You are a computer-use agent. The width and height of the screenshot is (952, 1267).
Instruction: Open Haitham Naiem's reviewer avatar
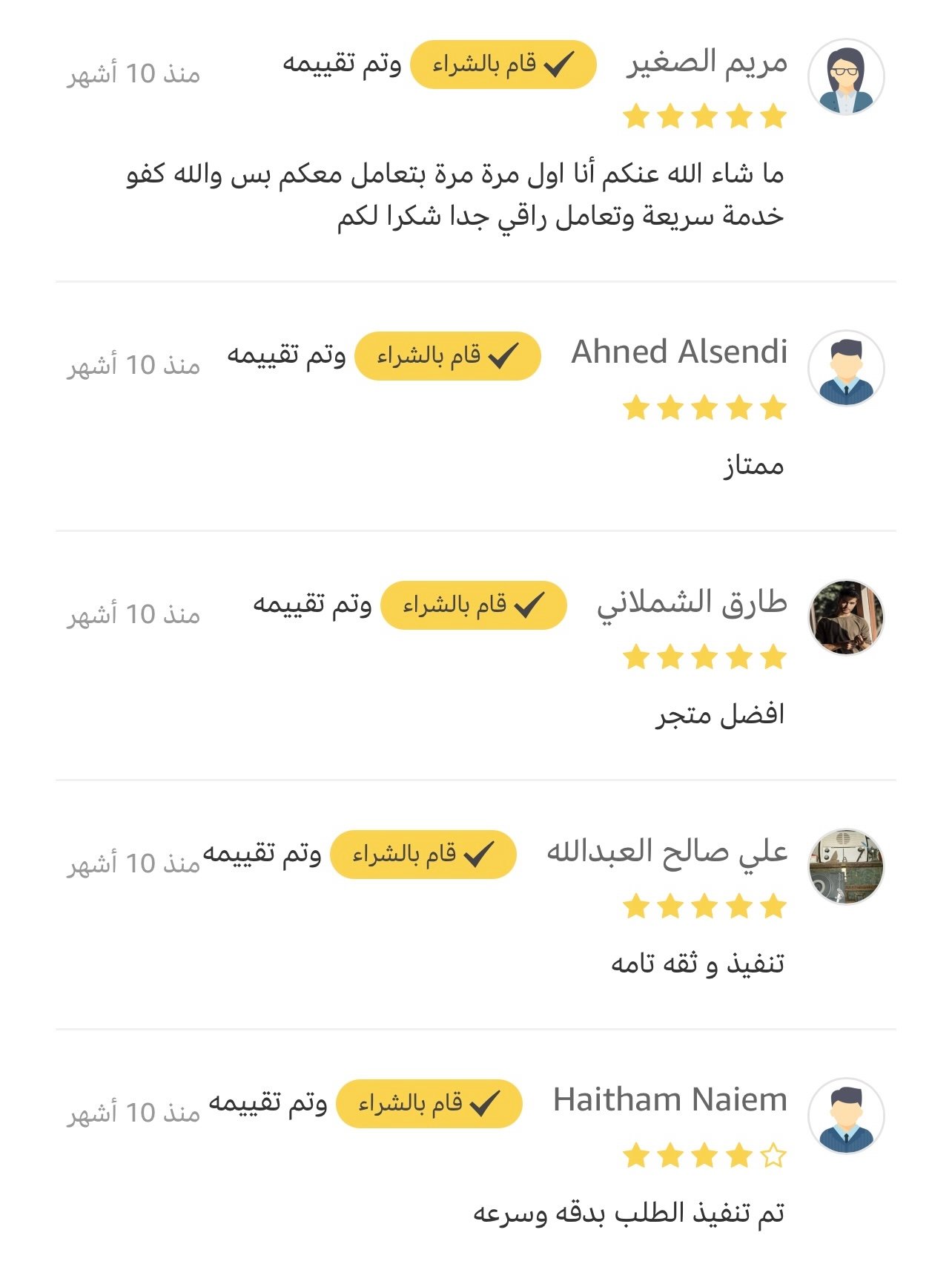point(846,1116)
